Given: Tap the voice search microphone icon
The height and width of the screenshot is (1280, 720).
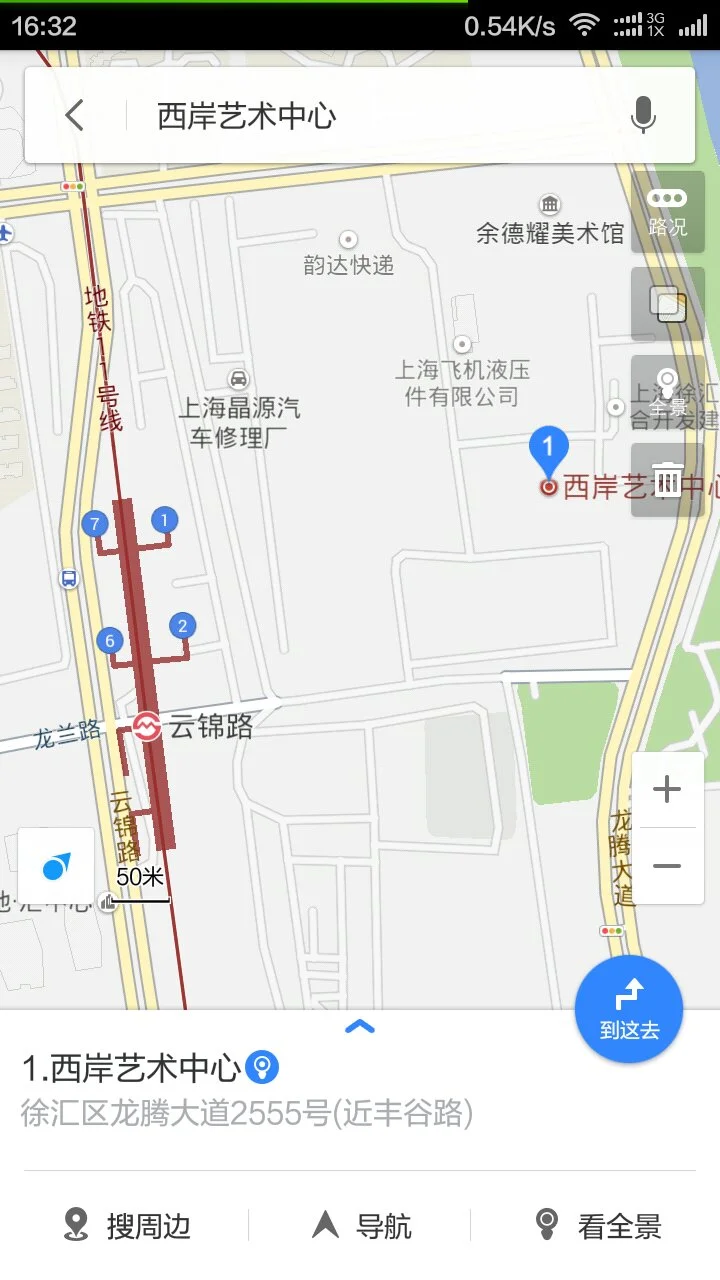Looking at the screenshot, I should [x=643, y=115].
